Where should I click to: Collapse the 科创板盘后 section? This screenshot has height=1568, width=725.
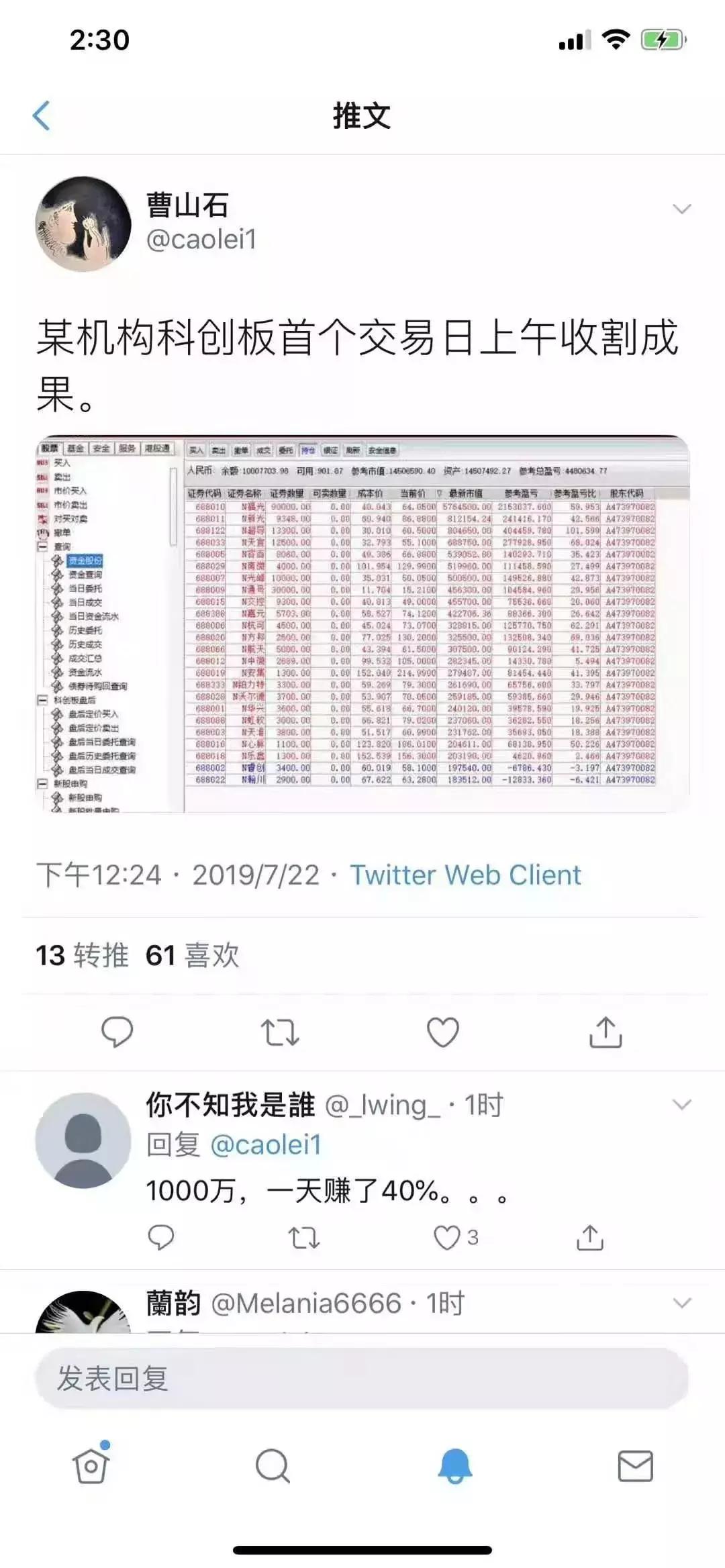pyautogui.click(x=43, y=699)
